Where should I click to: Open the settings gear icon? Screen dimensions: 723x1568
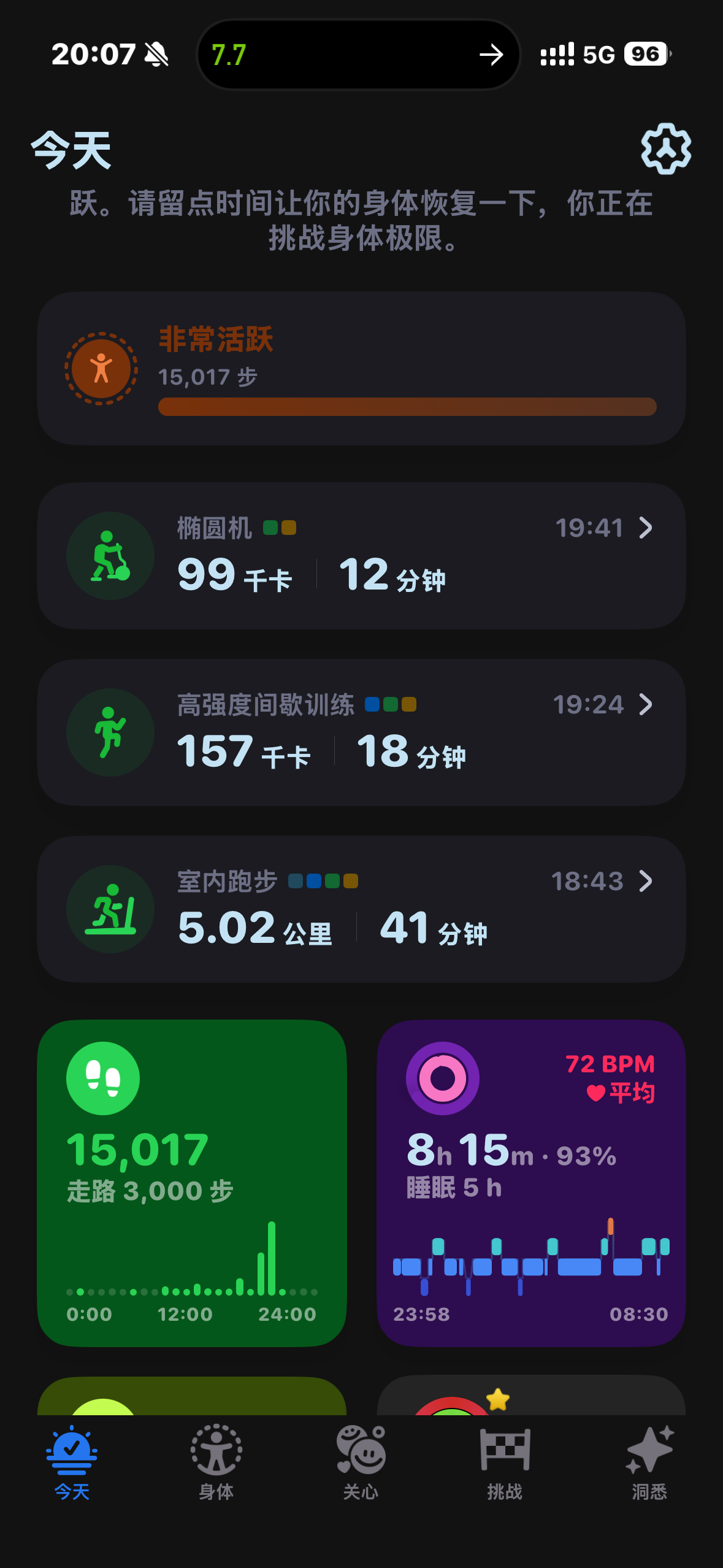(x=666, y=149)
